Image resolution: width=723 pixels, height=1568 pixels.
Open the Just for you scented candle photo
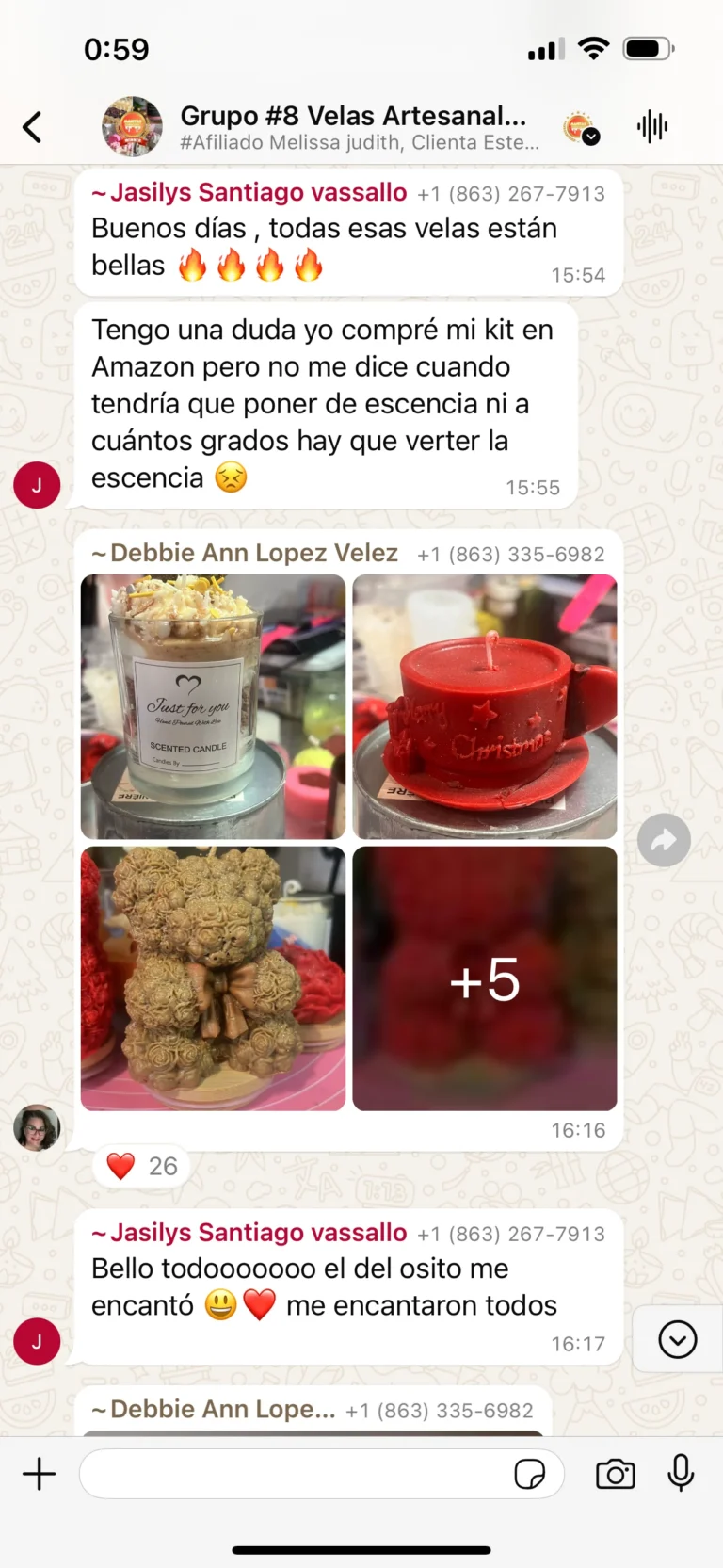(x=213, y=706)
